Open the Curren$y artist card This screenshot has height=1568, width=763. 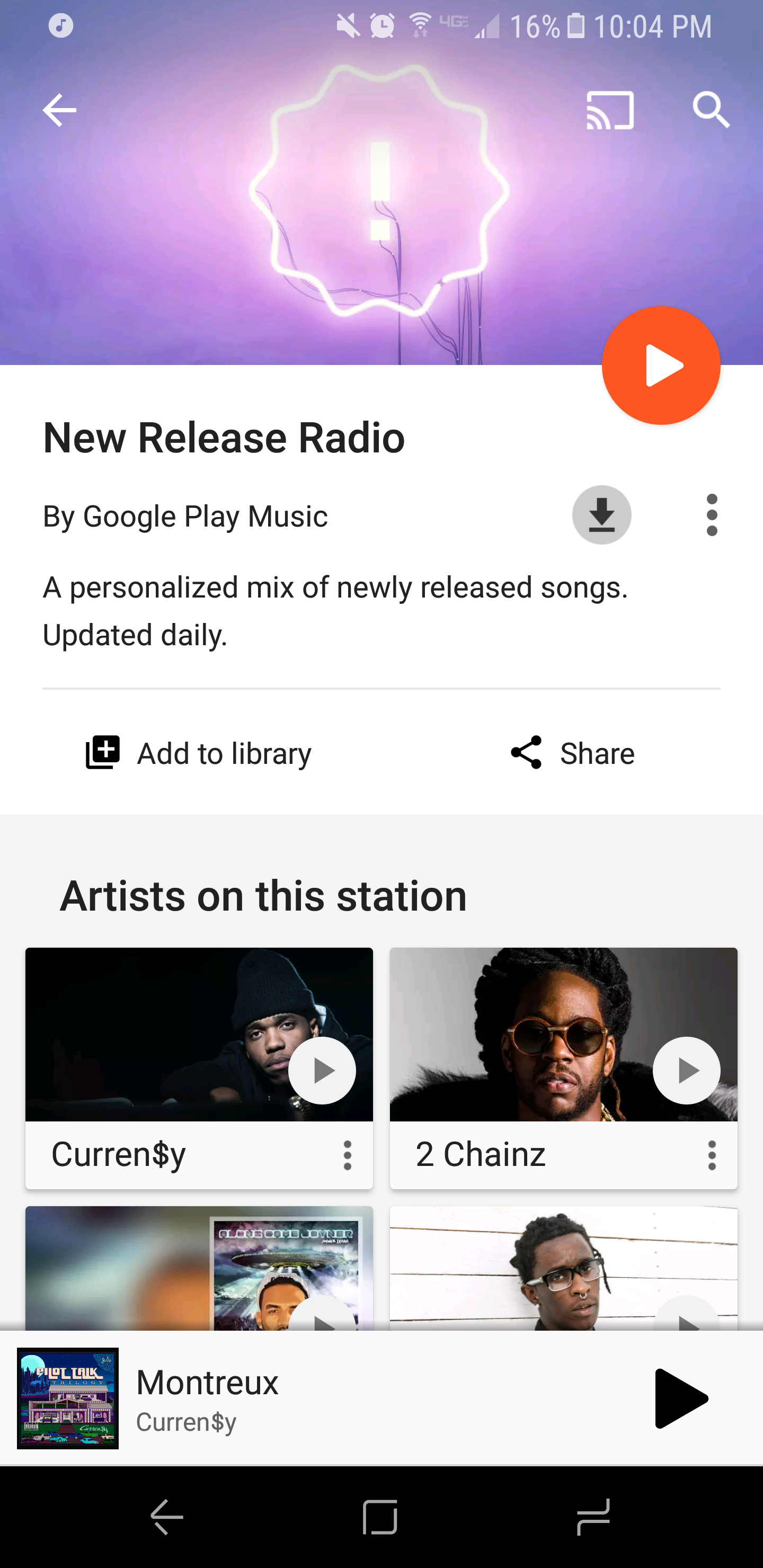(x=152, y=1035)
